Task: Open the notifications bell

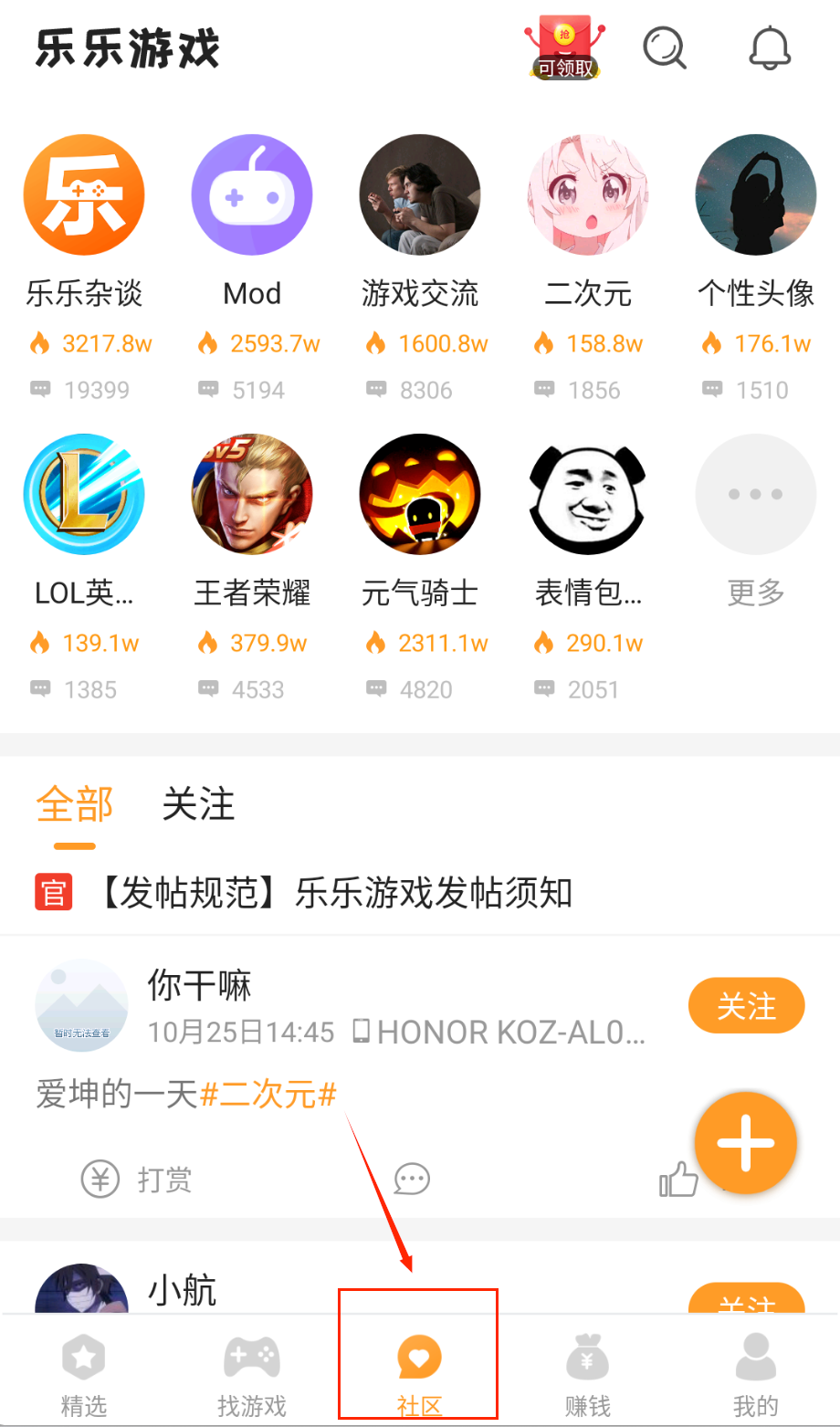Action: point(769,47)
